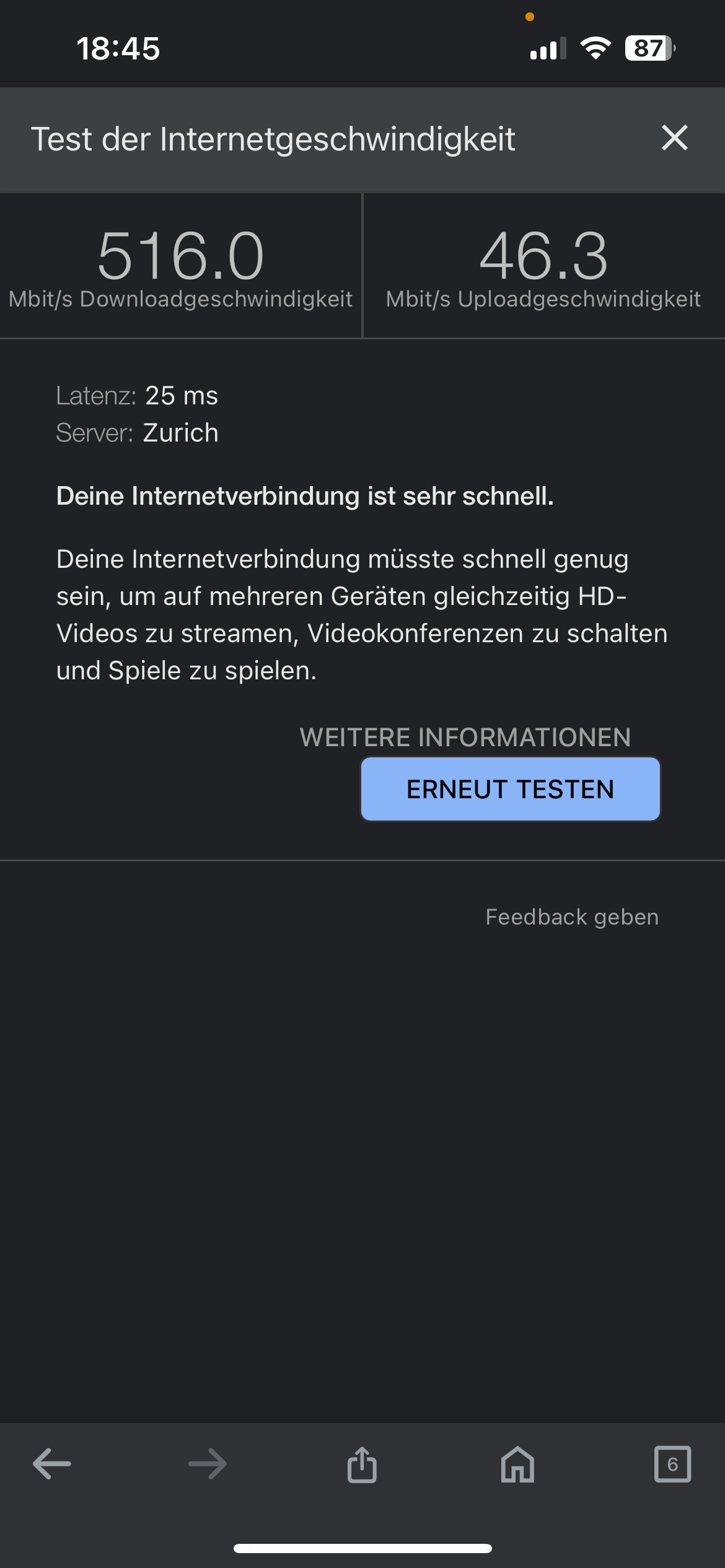Go forward to the next page
Image resolution: width=725 pixels, height=1568 pixels.
pyautogui.click(x=208, y=1464)
